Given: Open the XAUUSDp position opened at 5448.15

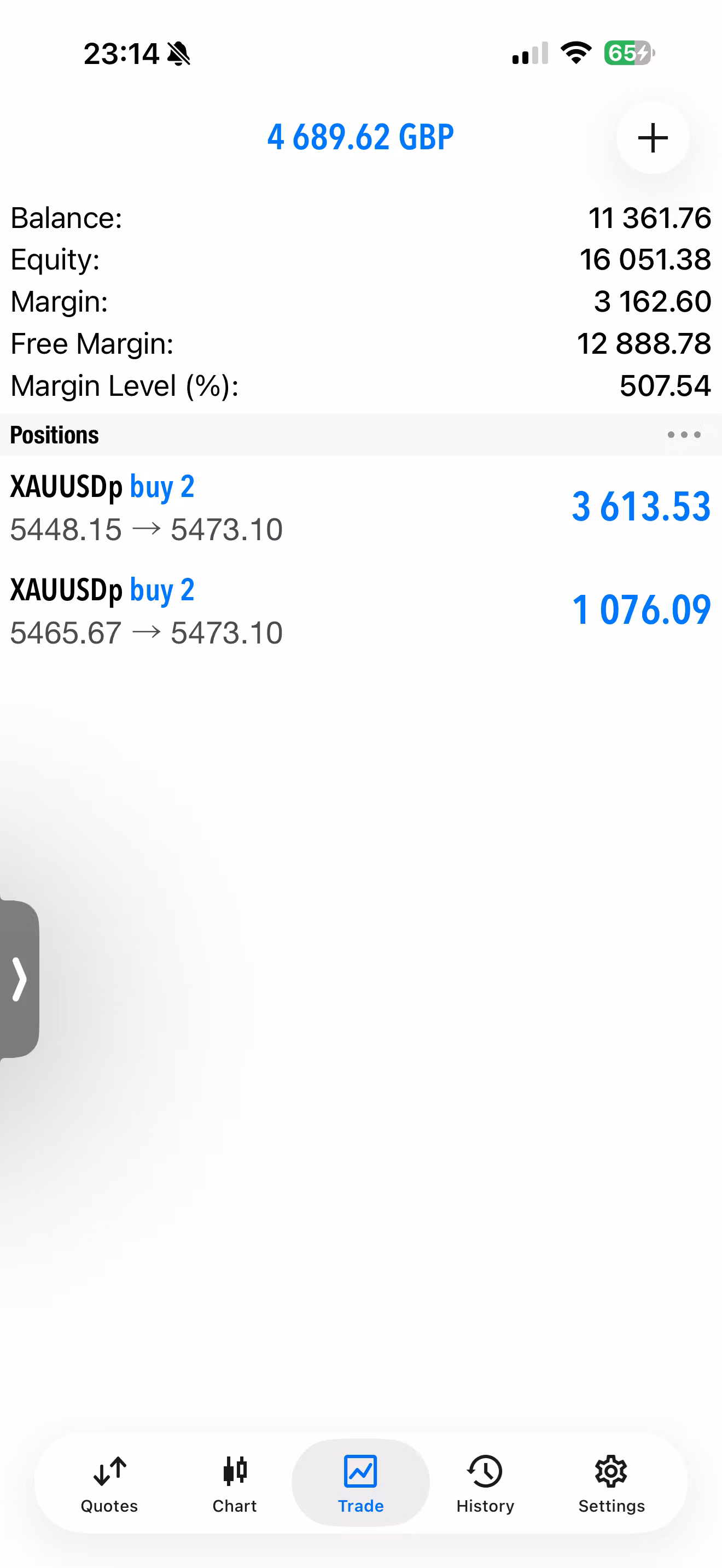Looking at the screenshot, I should pos(361,507).
